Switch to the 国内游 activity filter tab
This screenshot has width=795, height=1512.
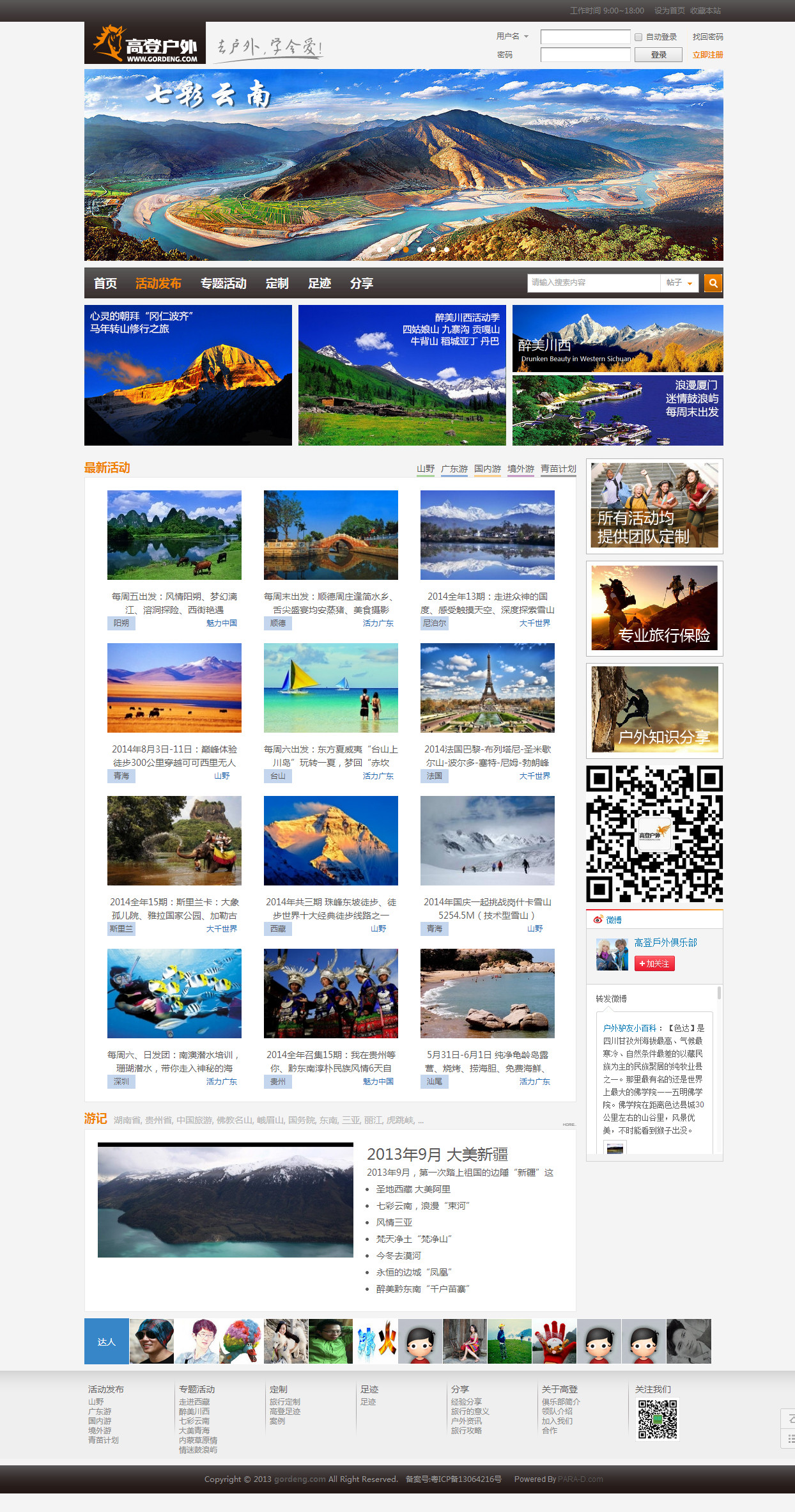[x=488, y=469]
